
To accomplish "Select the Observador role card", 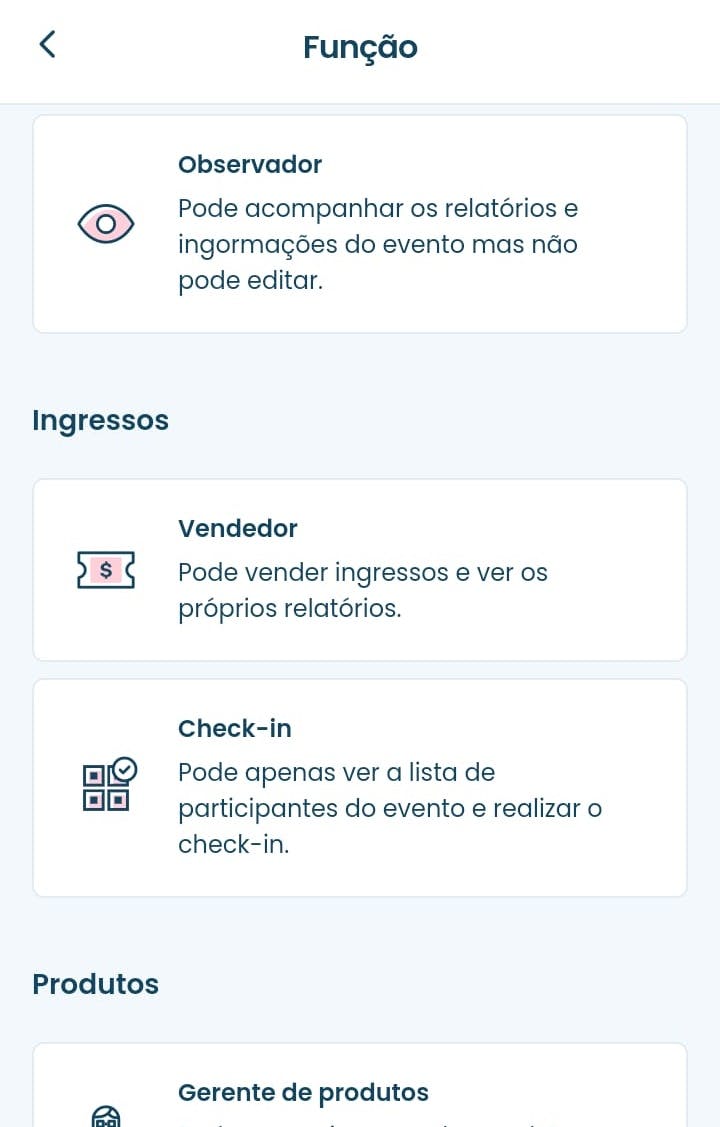I will point(360,223).
